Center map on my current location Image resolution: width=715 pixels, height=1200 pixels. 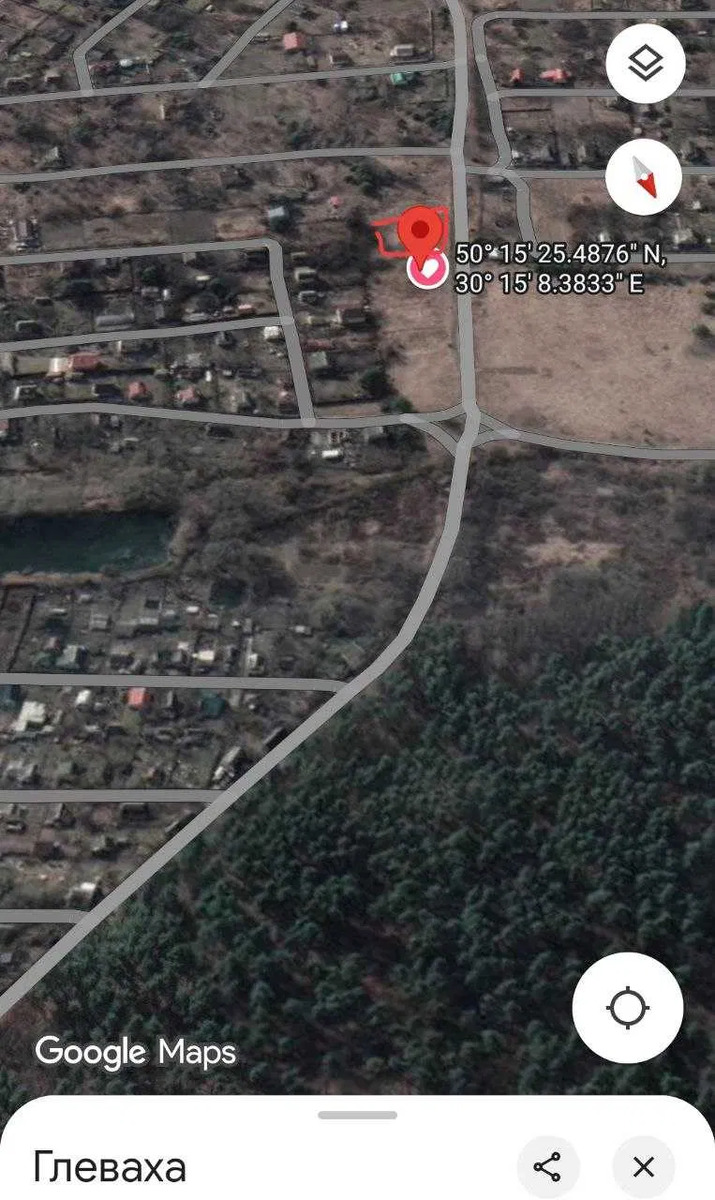pyautogui.click(x=628, y=1007)
